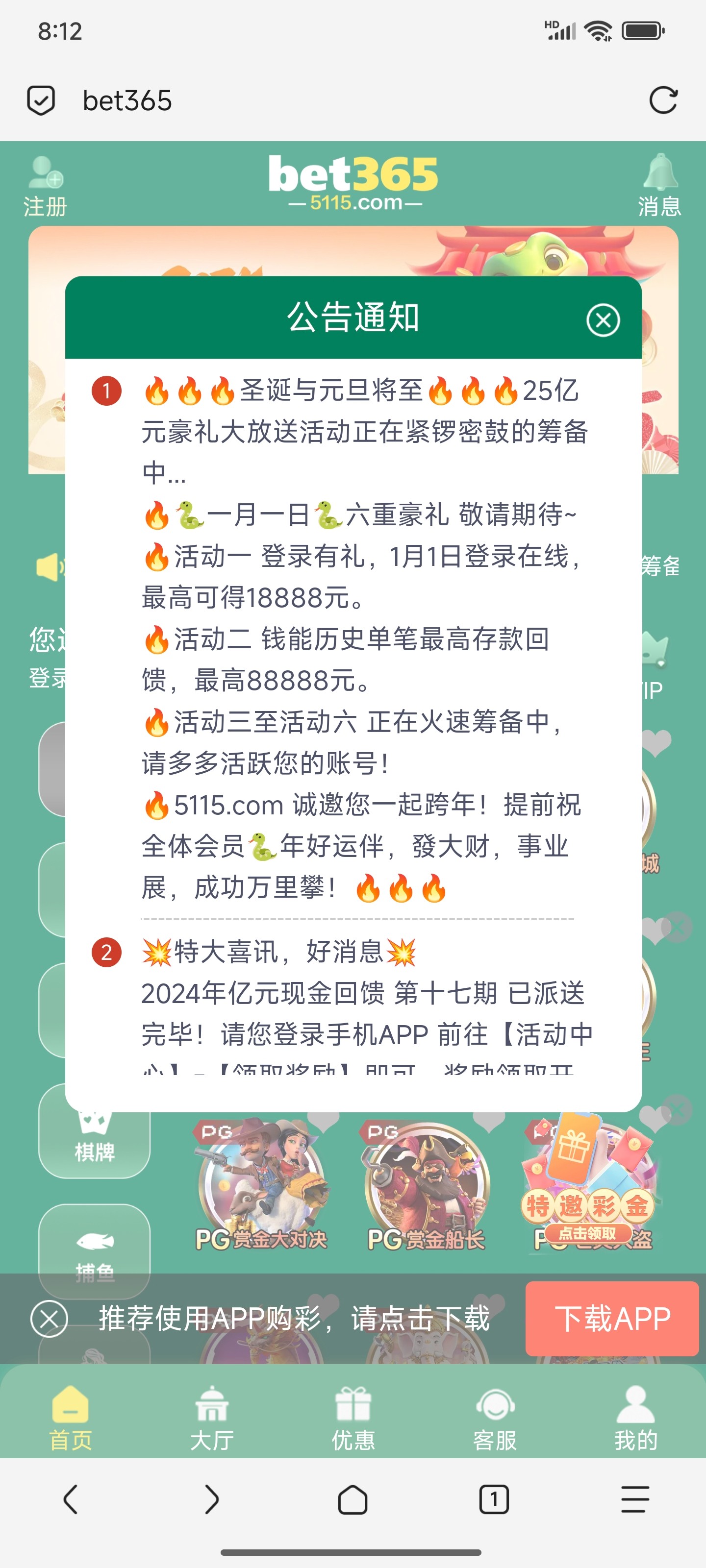
Task: Open 优惠 promotions tab
Action: (353, 1417)
